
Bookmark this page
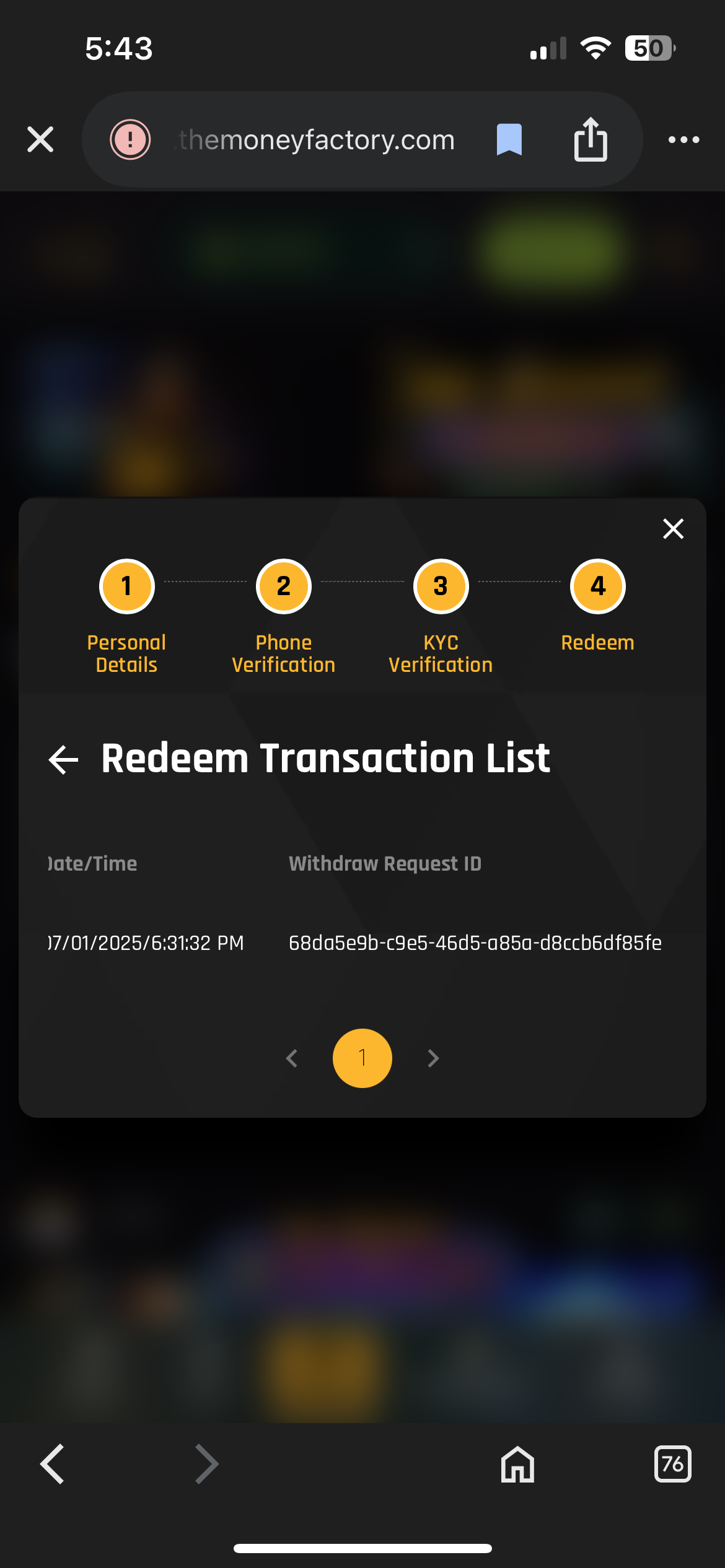point(509,139)
